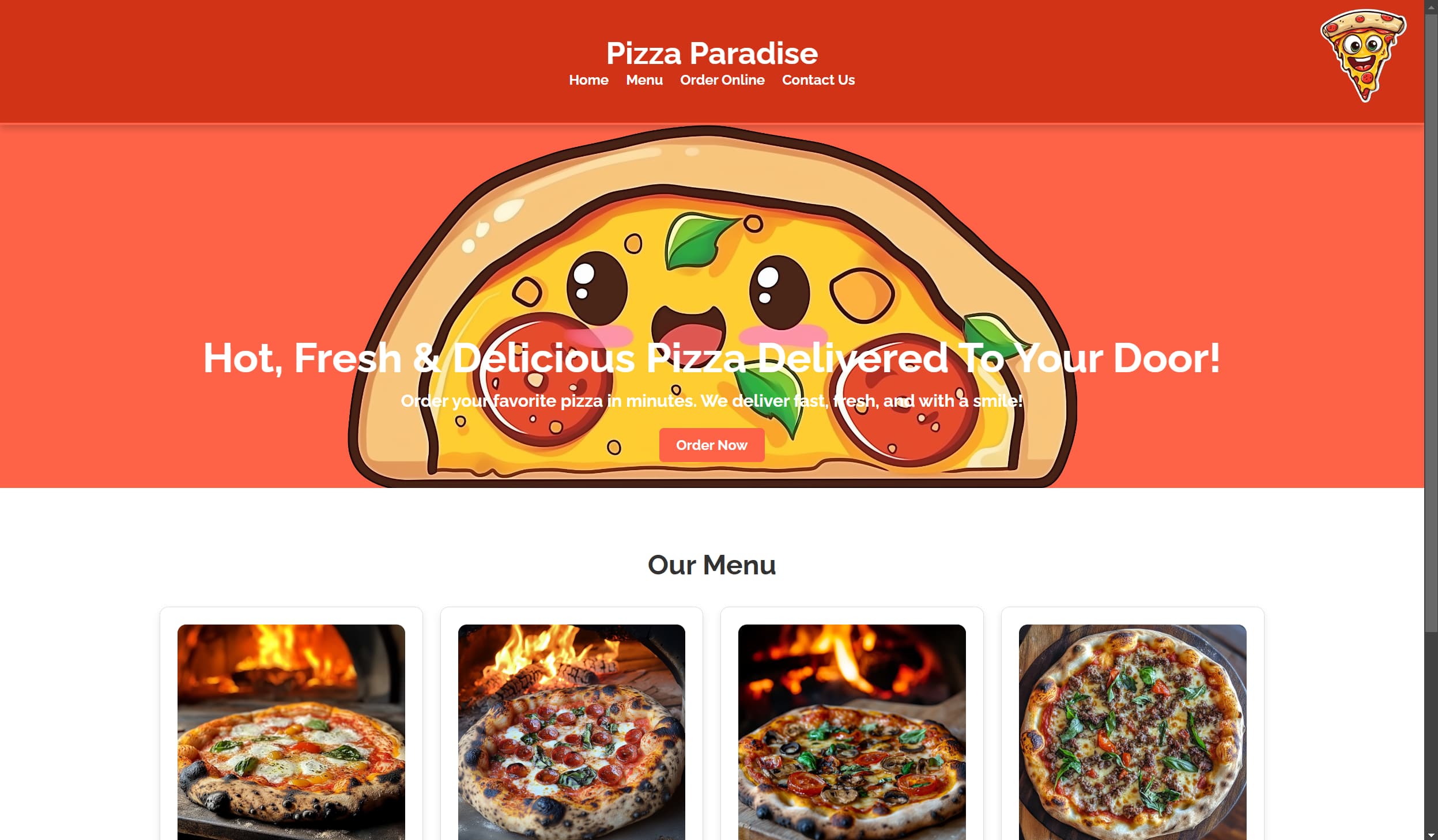Tap the Order Now button
Viewport: 1438px width, 840px height.
coord(711,445)
